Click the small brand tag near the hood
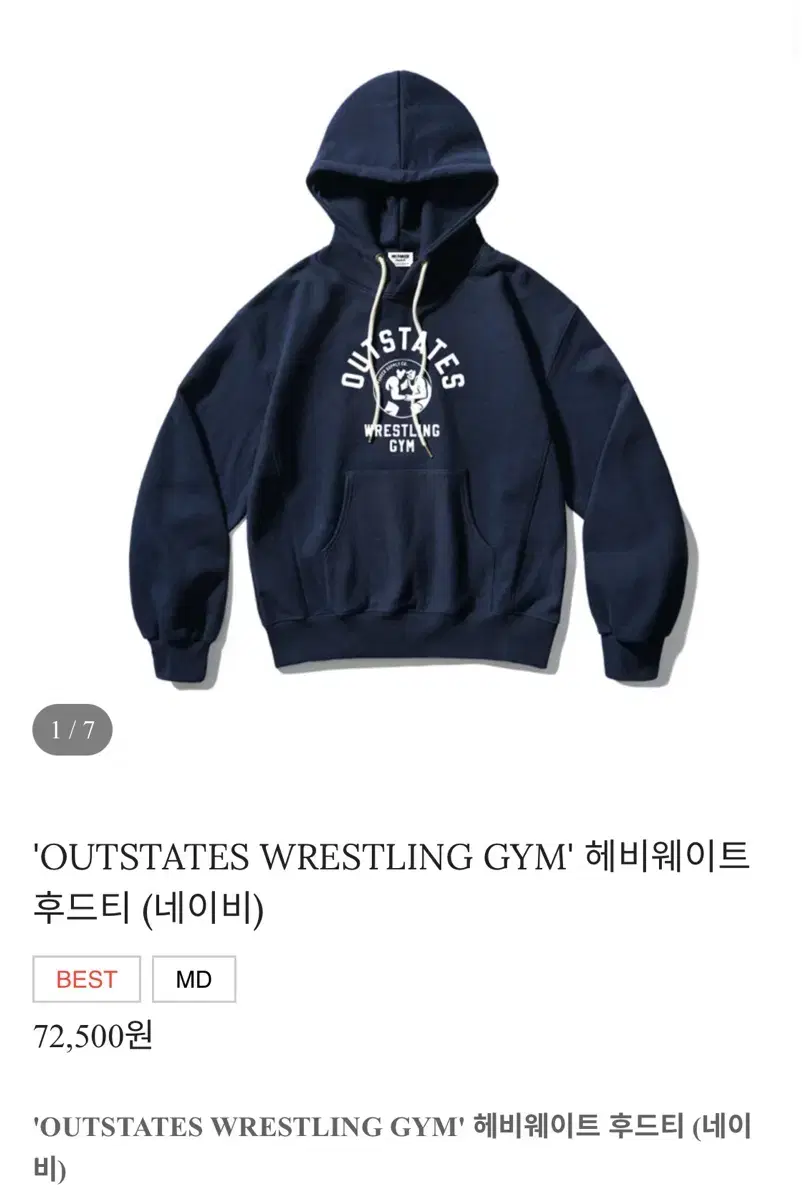Image resolution: width=806 pixels, height=1200 pixels. [399, 258]
